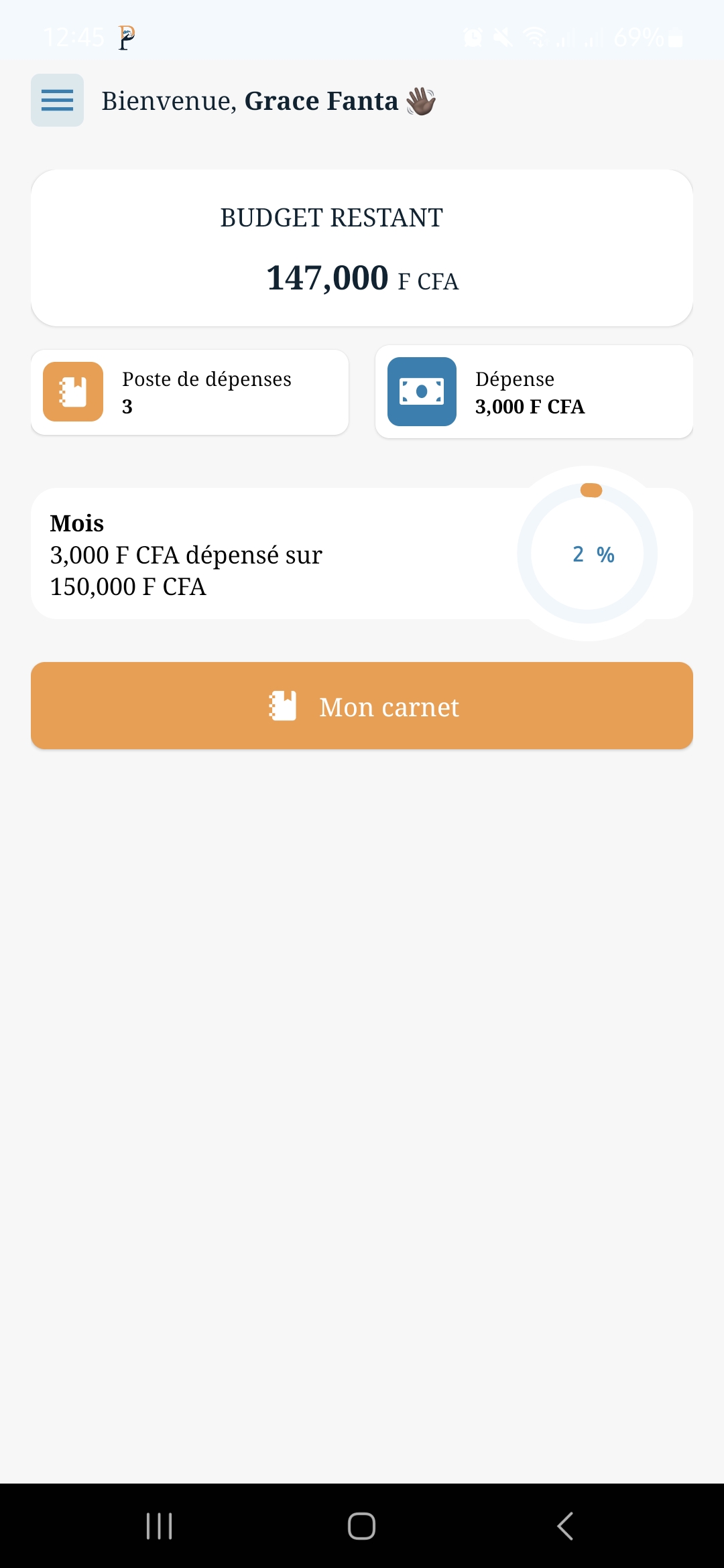Go back with the system back button

pyautogui.click(x=564, y=1526)
